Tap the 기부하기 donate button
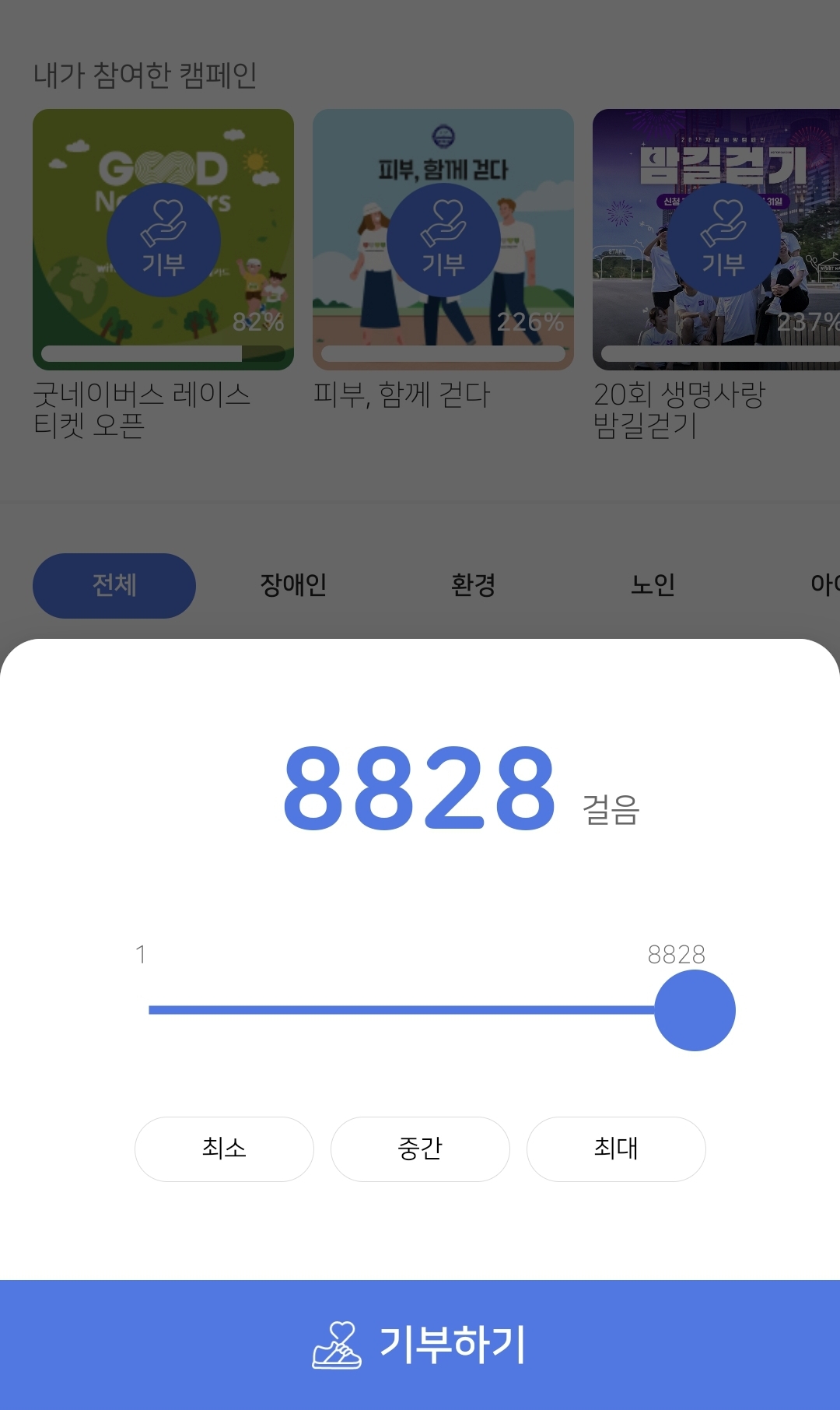 tap(420, 1345)
